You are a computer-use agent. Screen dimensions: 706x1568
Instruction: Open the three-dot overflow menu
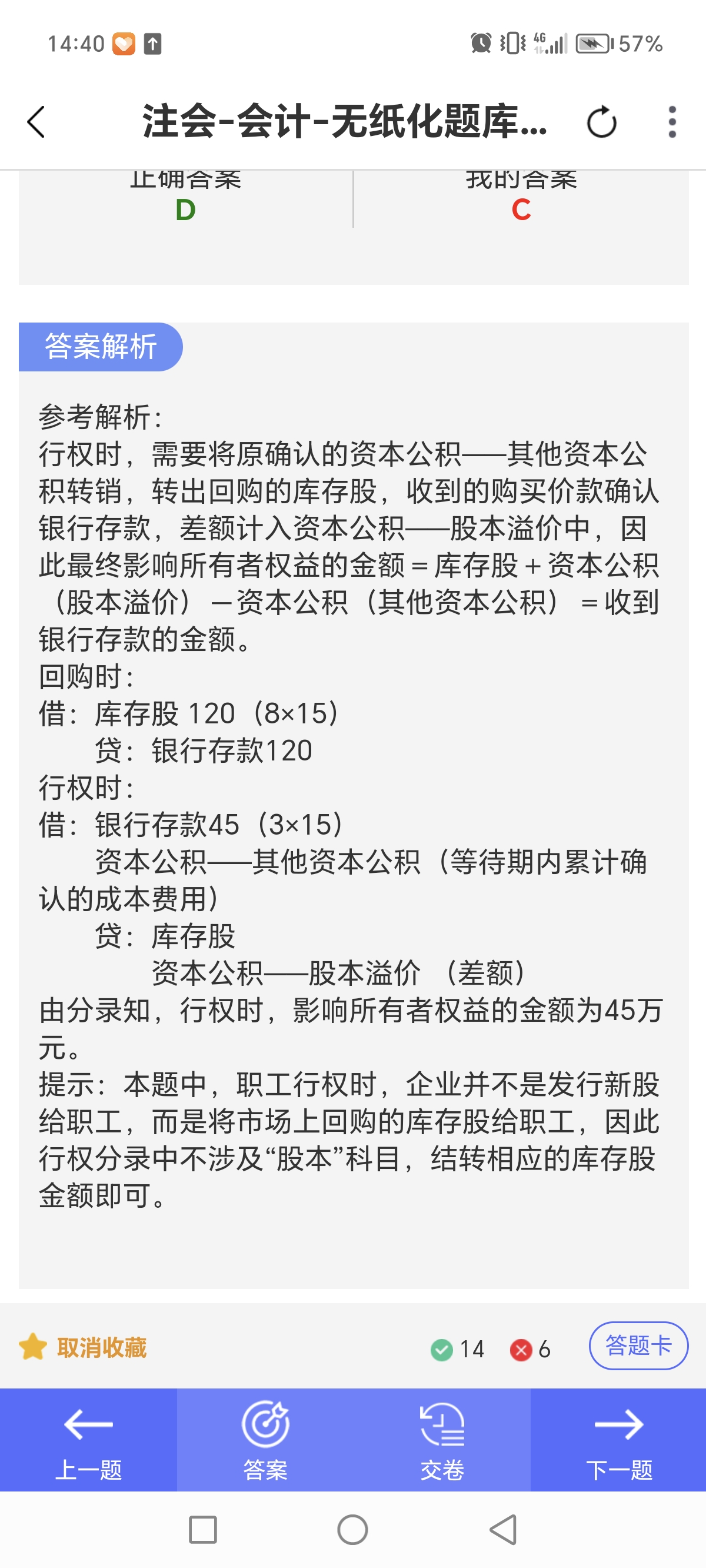(672, 122)
